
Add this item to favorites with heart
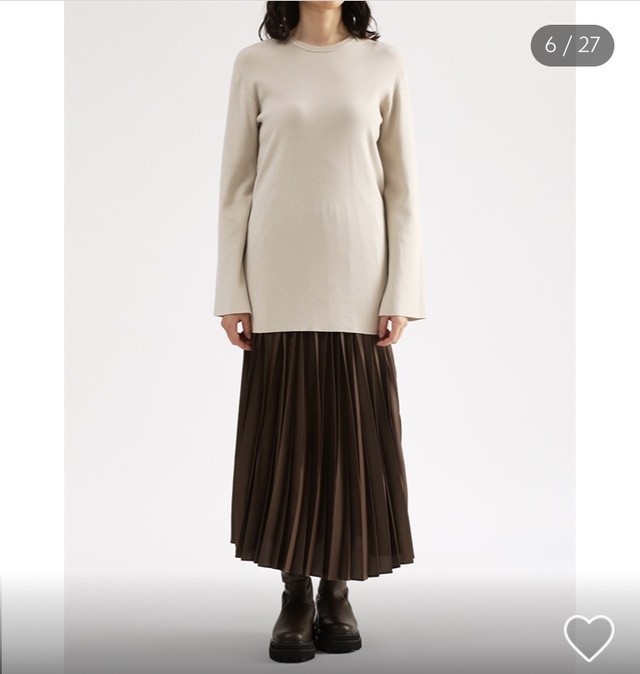click(589, 637)
